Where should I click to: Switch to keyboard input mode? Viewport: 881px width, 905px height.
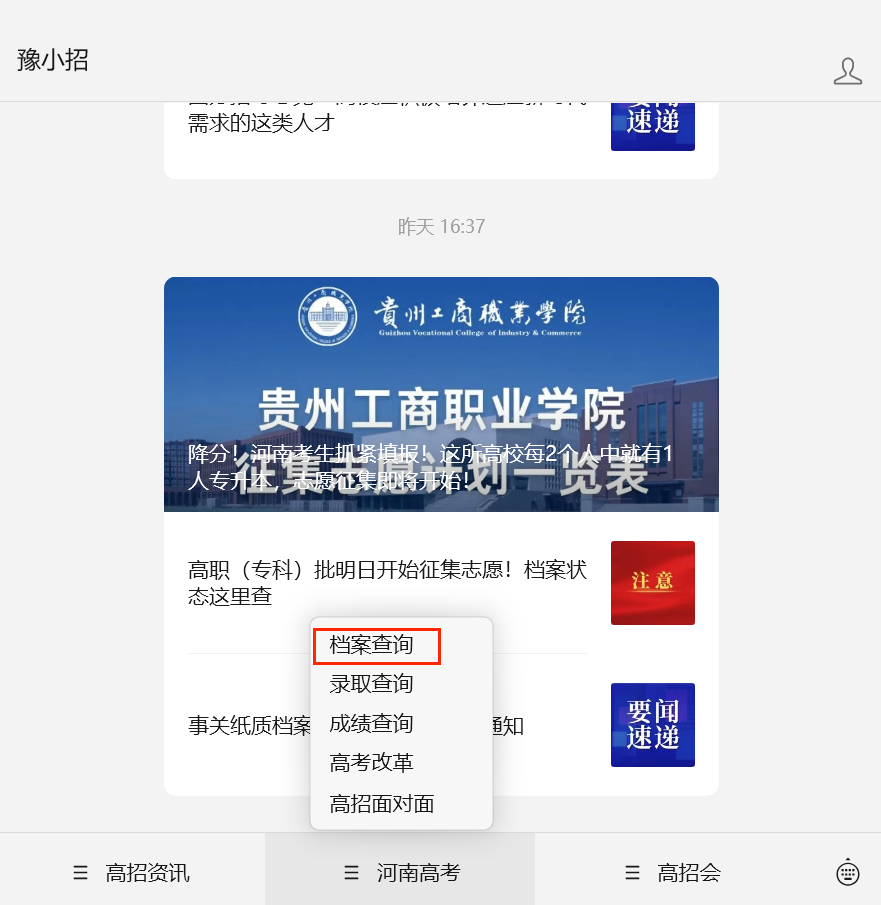coord(847,872)
